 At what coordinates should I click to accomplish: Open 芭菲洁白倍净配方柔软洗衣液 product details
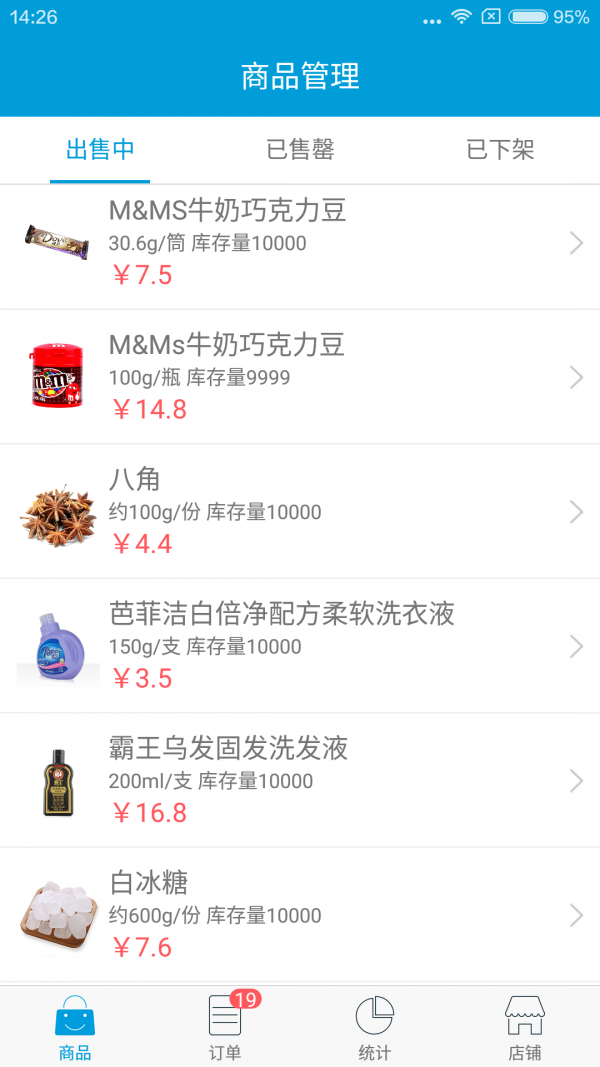[x=300, y=646]
